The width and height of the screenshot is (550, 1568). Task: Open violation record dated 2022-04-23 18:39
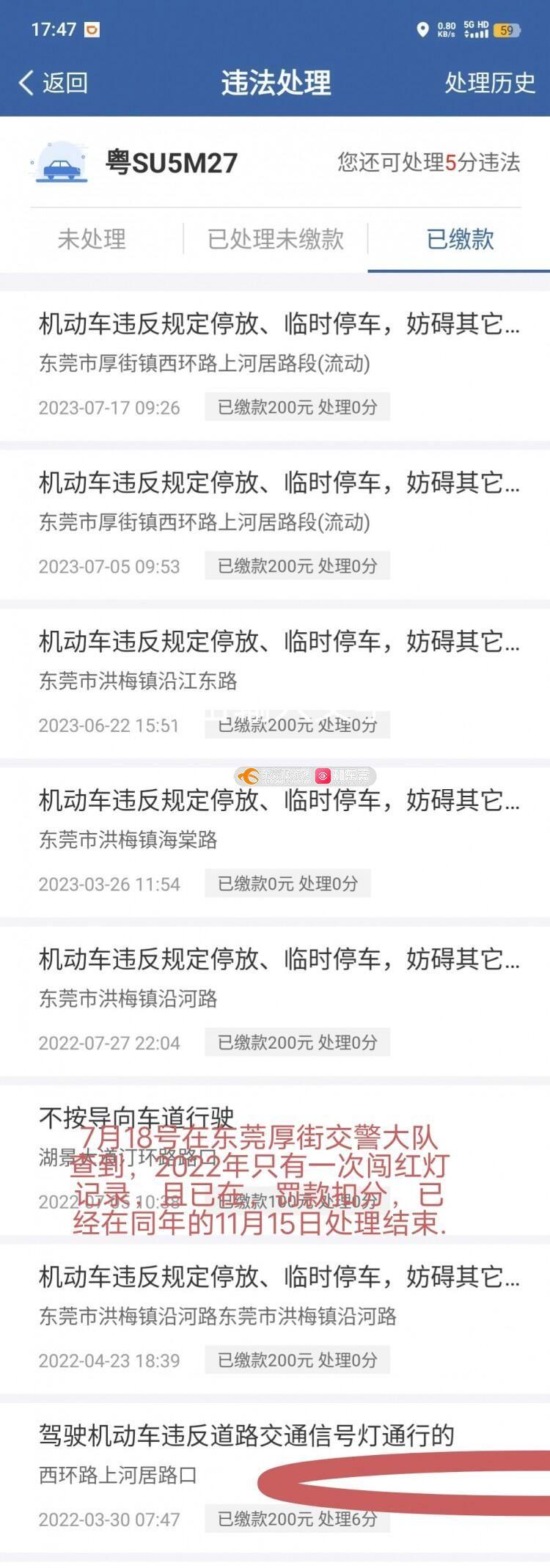(275, 1318)
